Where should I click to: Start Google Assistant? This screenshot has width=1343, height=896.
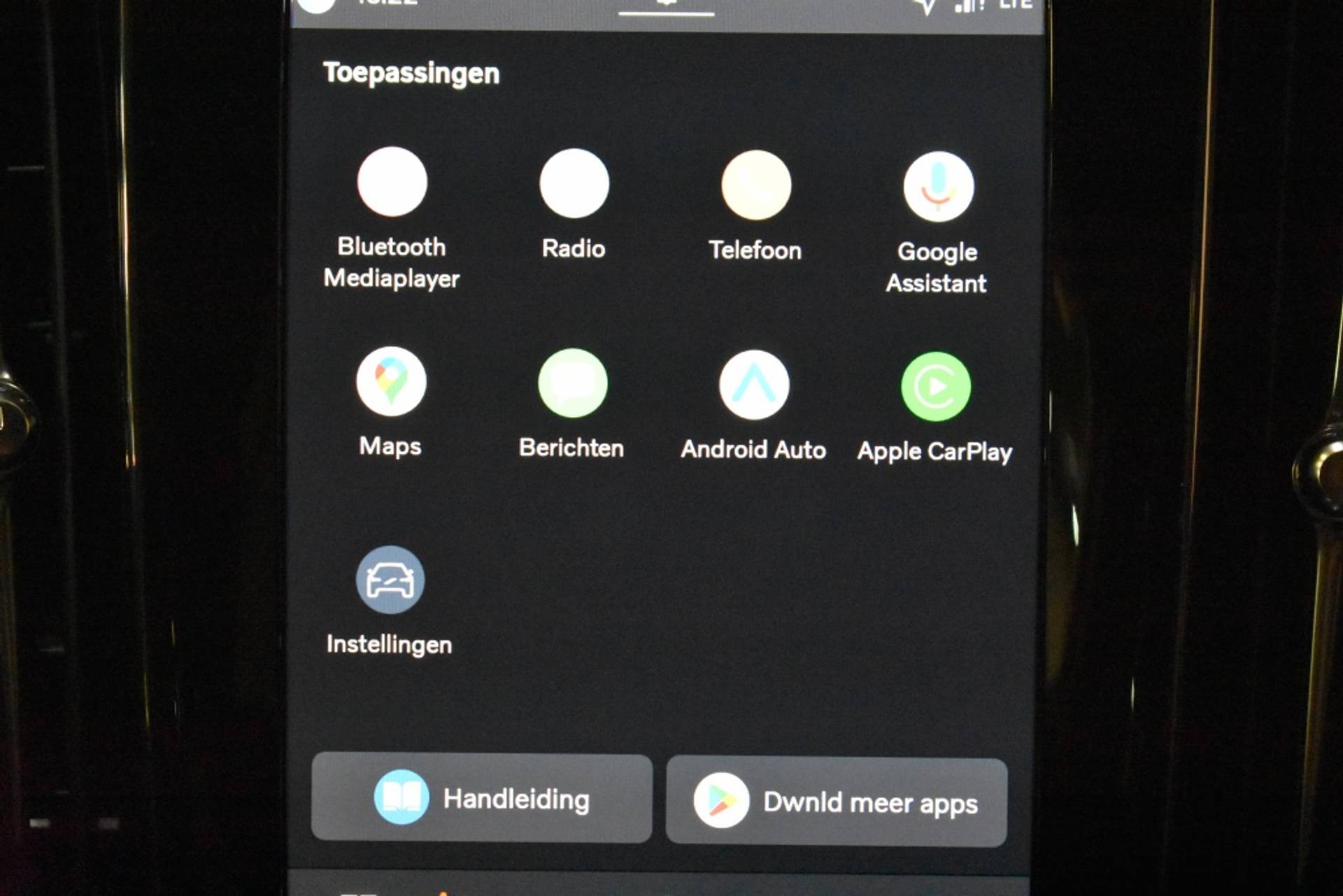pyautogui.click(x=937, y=187)
